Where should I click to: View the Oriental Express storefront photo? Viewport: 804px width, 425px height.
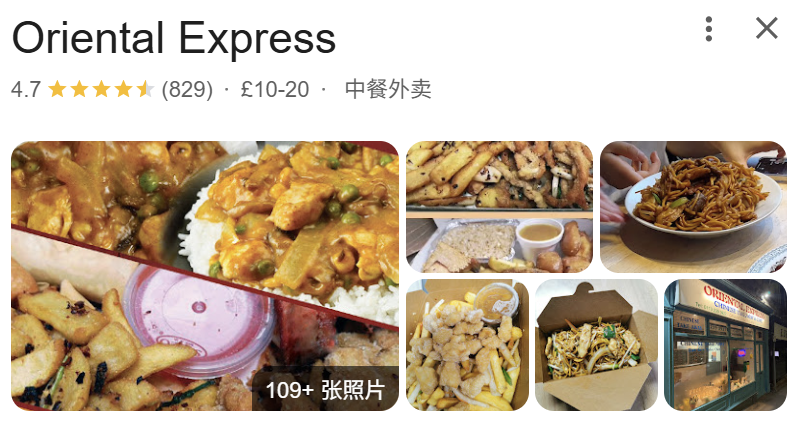tap(726, 345)
